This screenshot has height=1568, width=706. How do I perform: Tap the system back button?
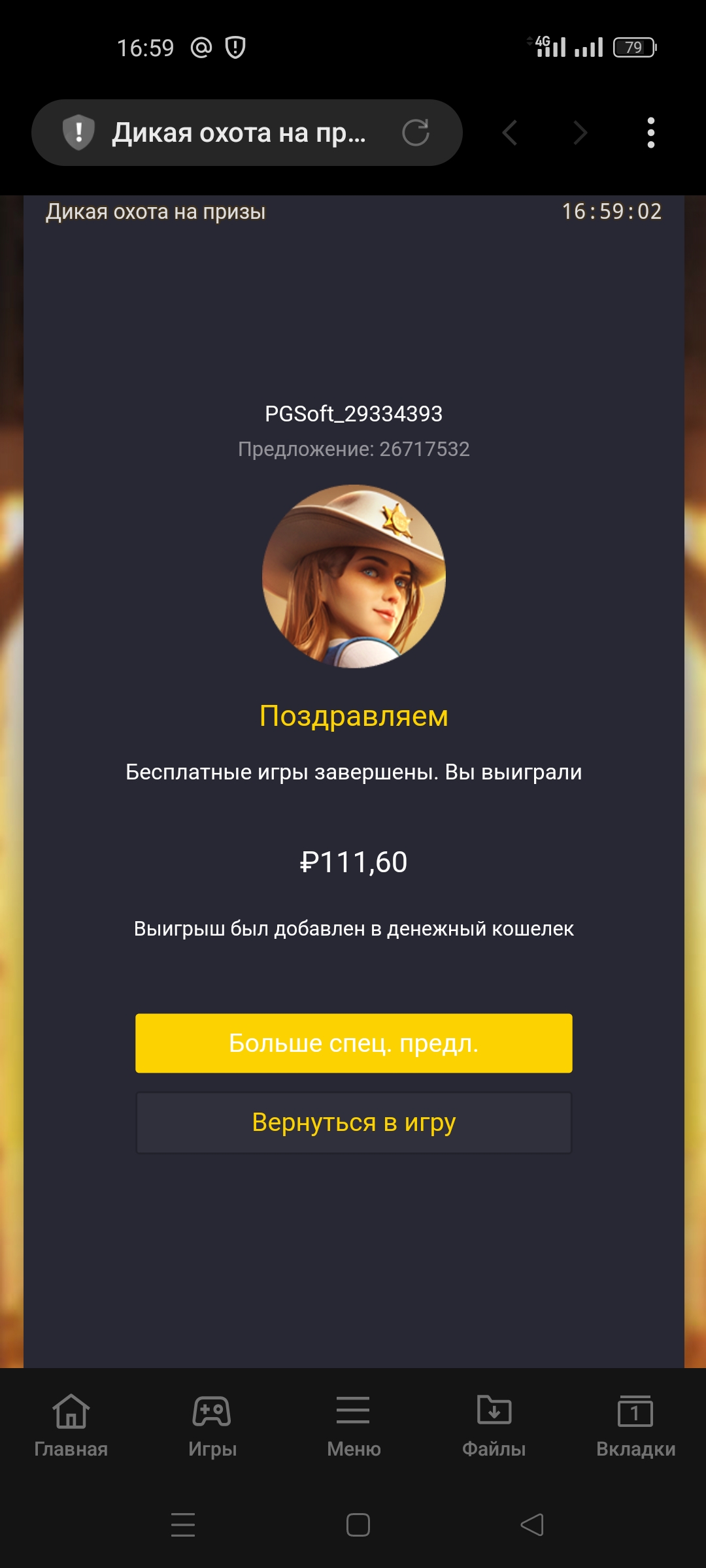click(532, 1525)
